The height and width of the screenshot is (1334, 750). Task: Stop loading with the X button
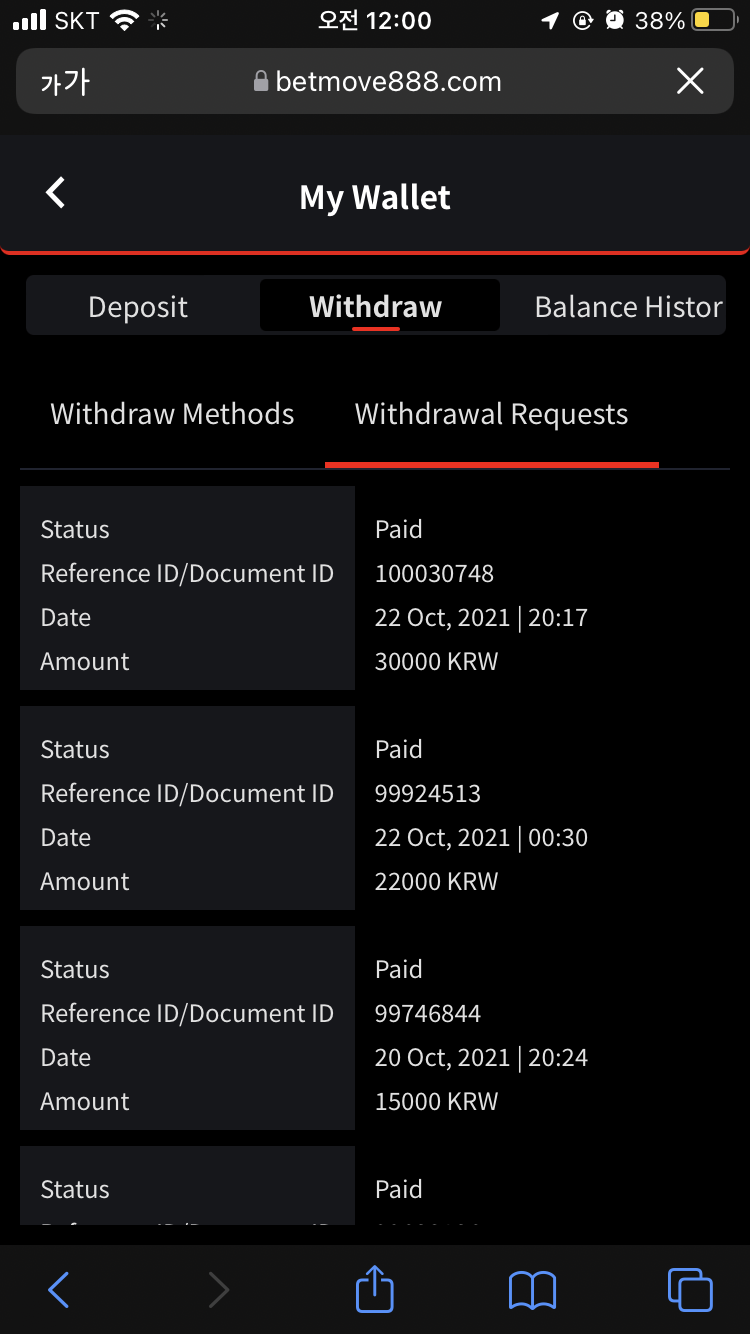[690, 81]
